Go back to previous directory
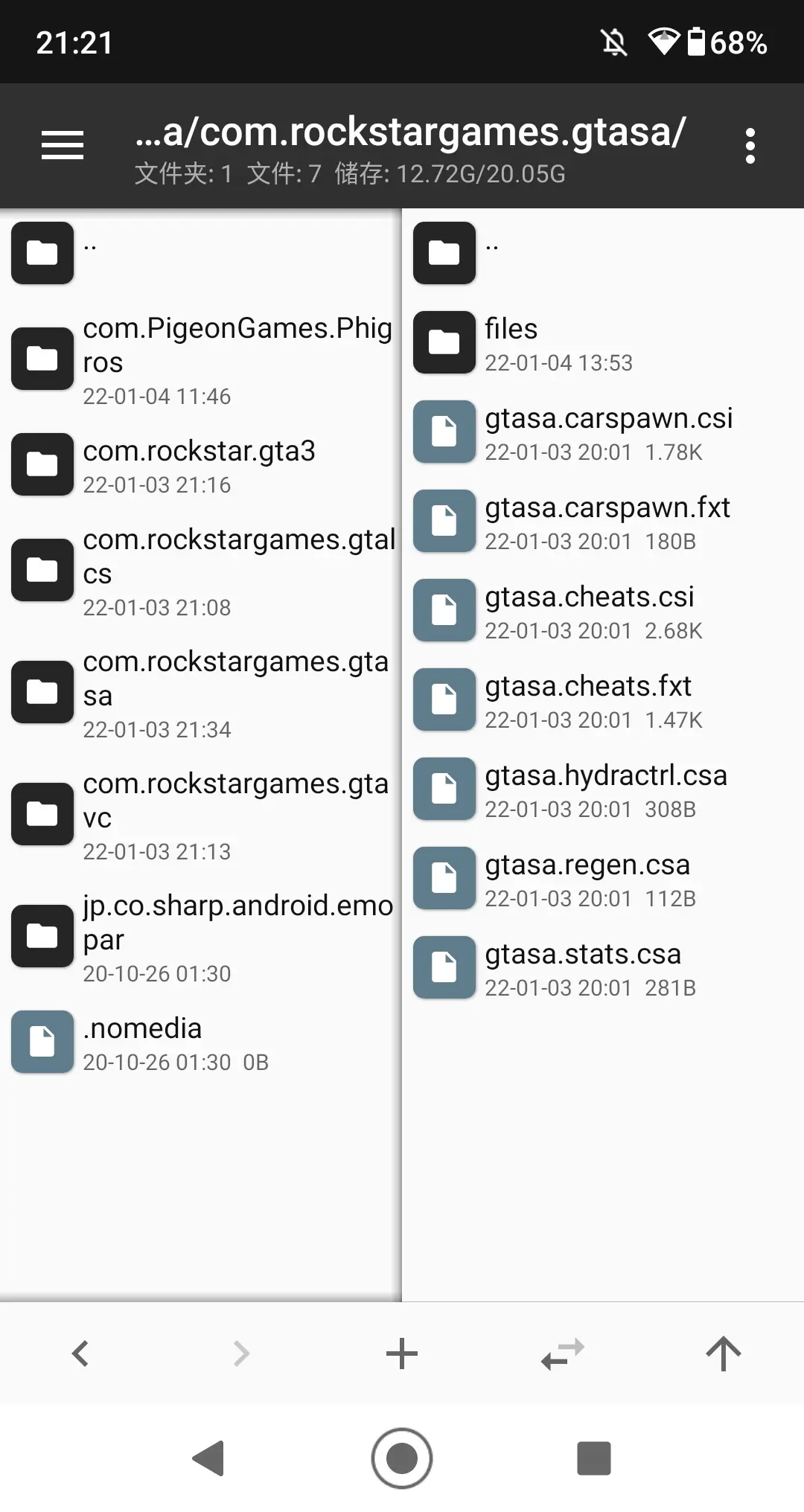The height and width of the screenshot is (1512, 804). pyautogui.click(x=80, y=1354)
